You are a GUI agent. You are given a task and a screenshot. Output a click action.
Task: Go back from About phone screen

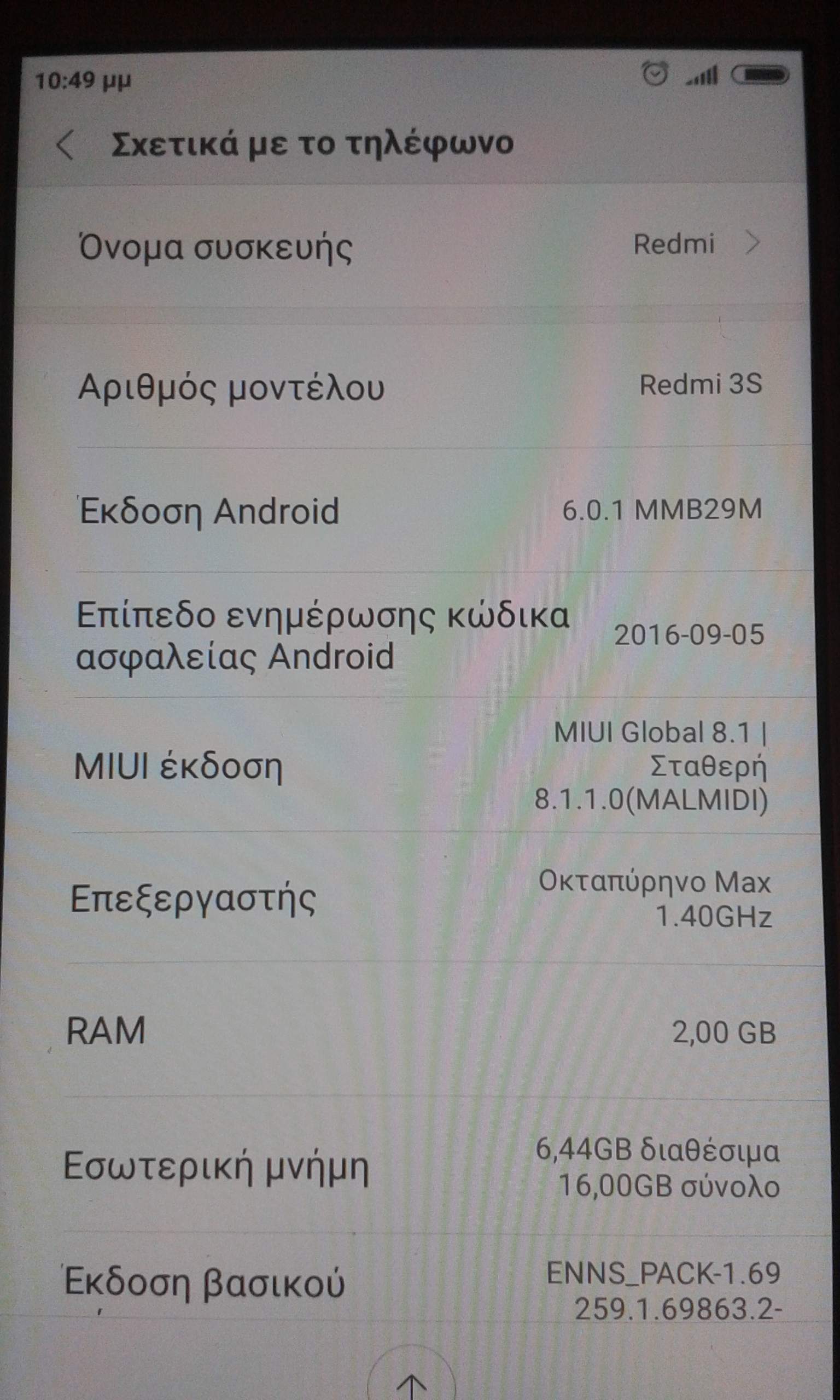pyautogui.click(x=66, y=145)
